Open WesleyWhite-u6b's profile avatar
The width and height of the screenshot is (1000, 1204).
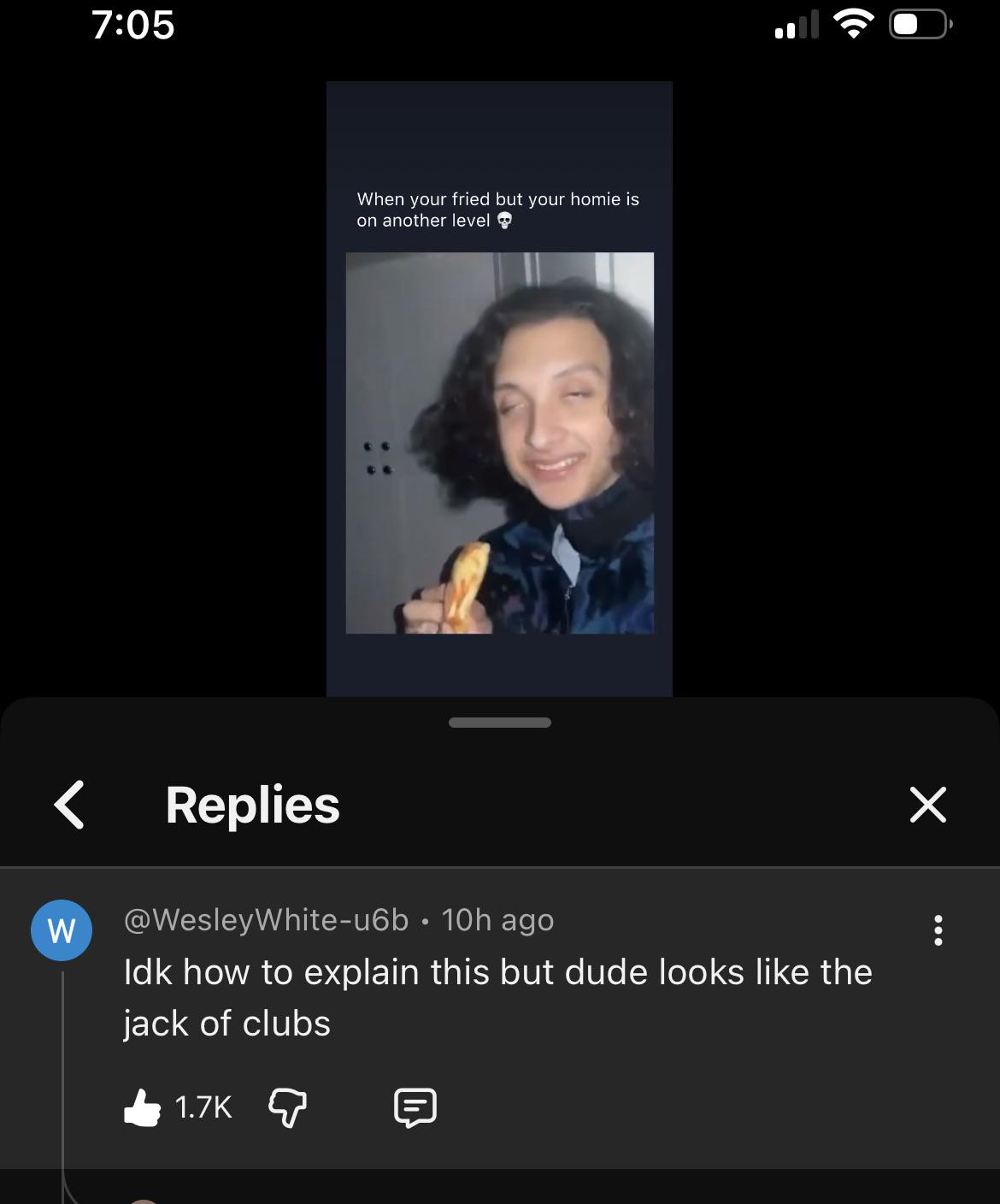click(62, 930)
